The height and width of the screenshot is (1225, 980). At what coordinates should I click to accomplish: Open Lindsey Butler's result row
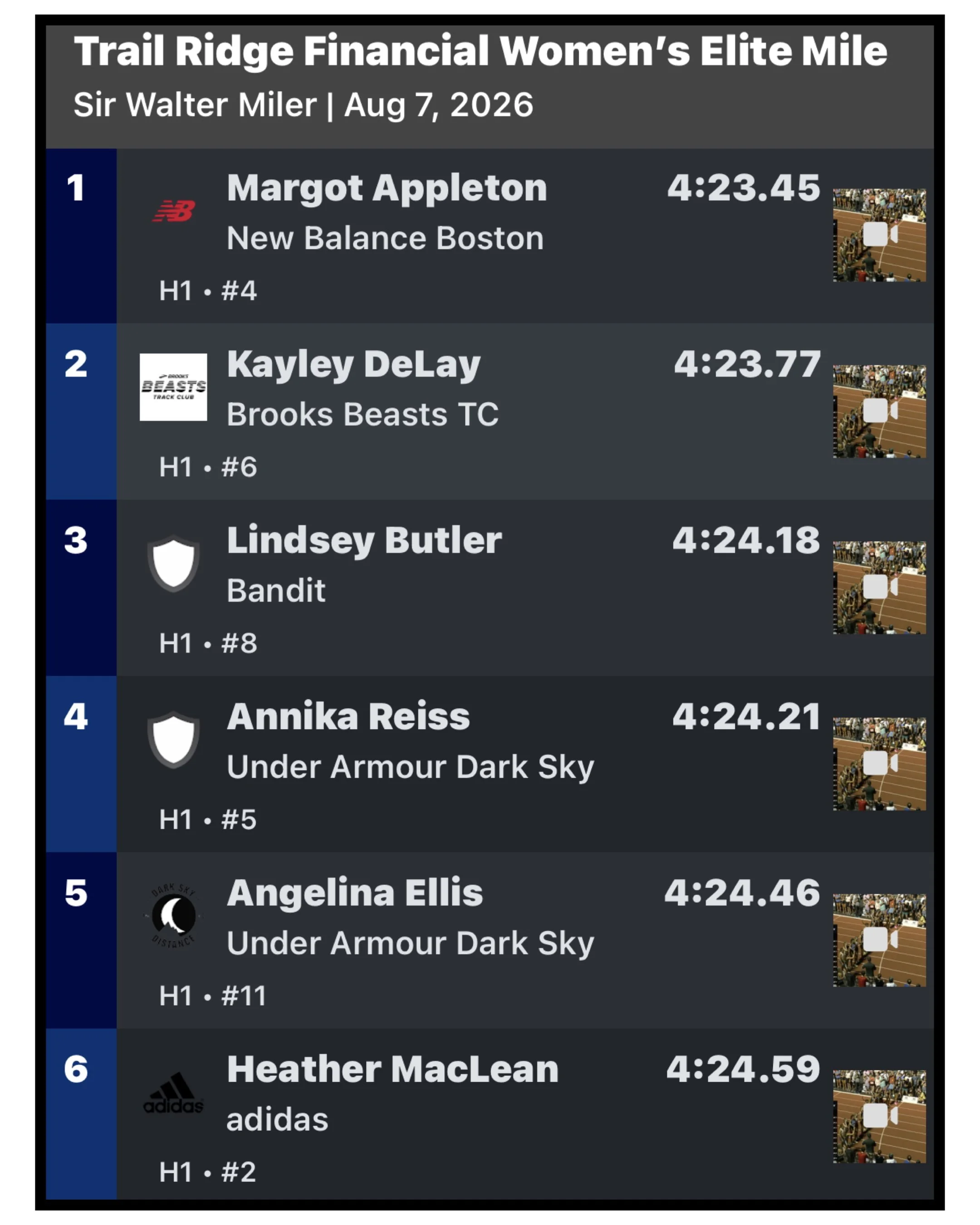click(x=490, y=588)
